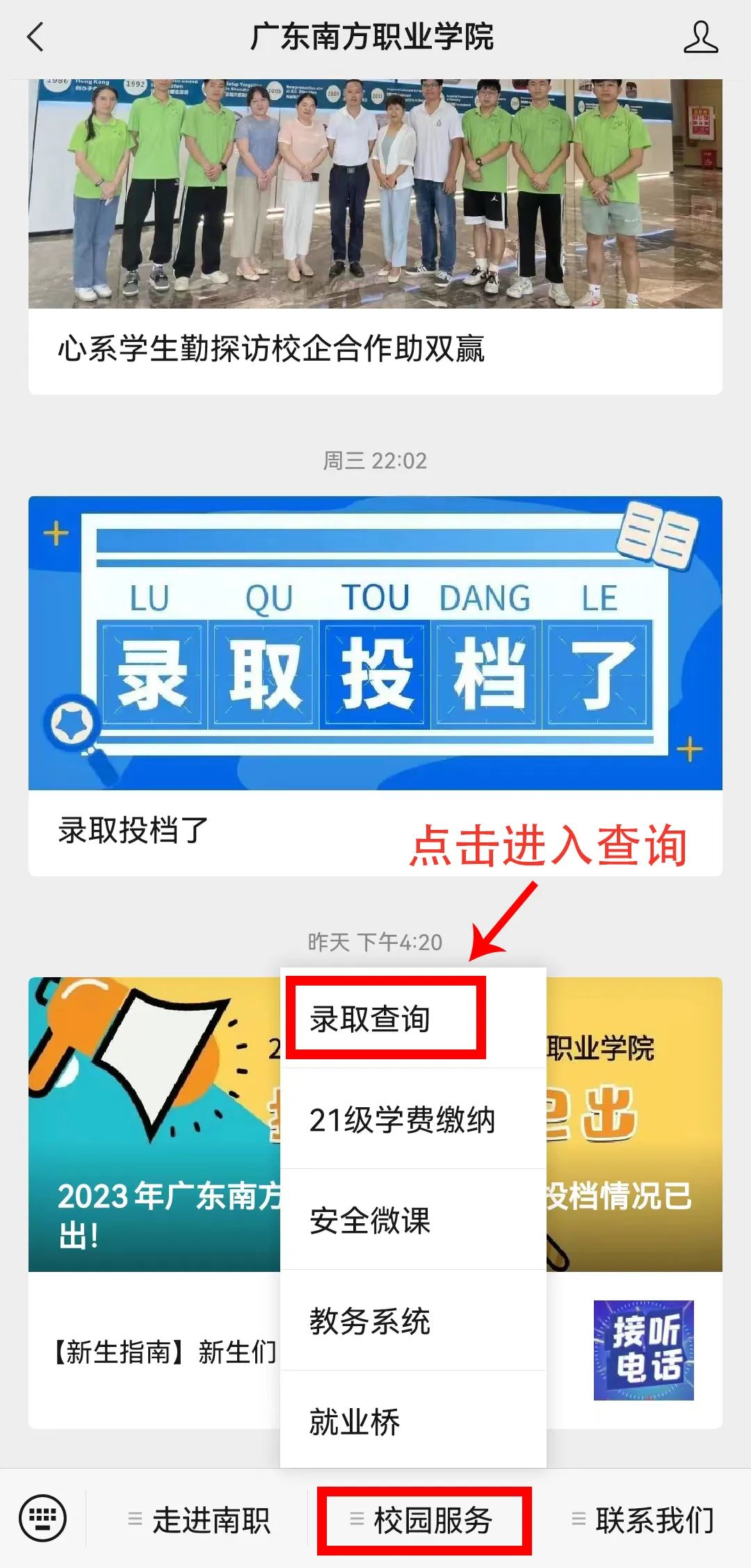751x1568 pixels.
Task: Open the 2023年广东南方 投档情况 article
Action: coord(153,1126)
